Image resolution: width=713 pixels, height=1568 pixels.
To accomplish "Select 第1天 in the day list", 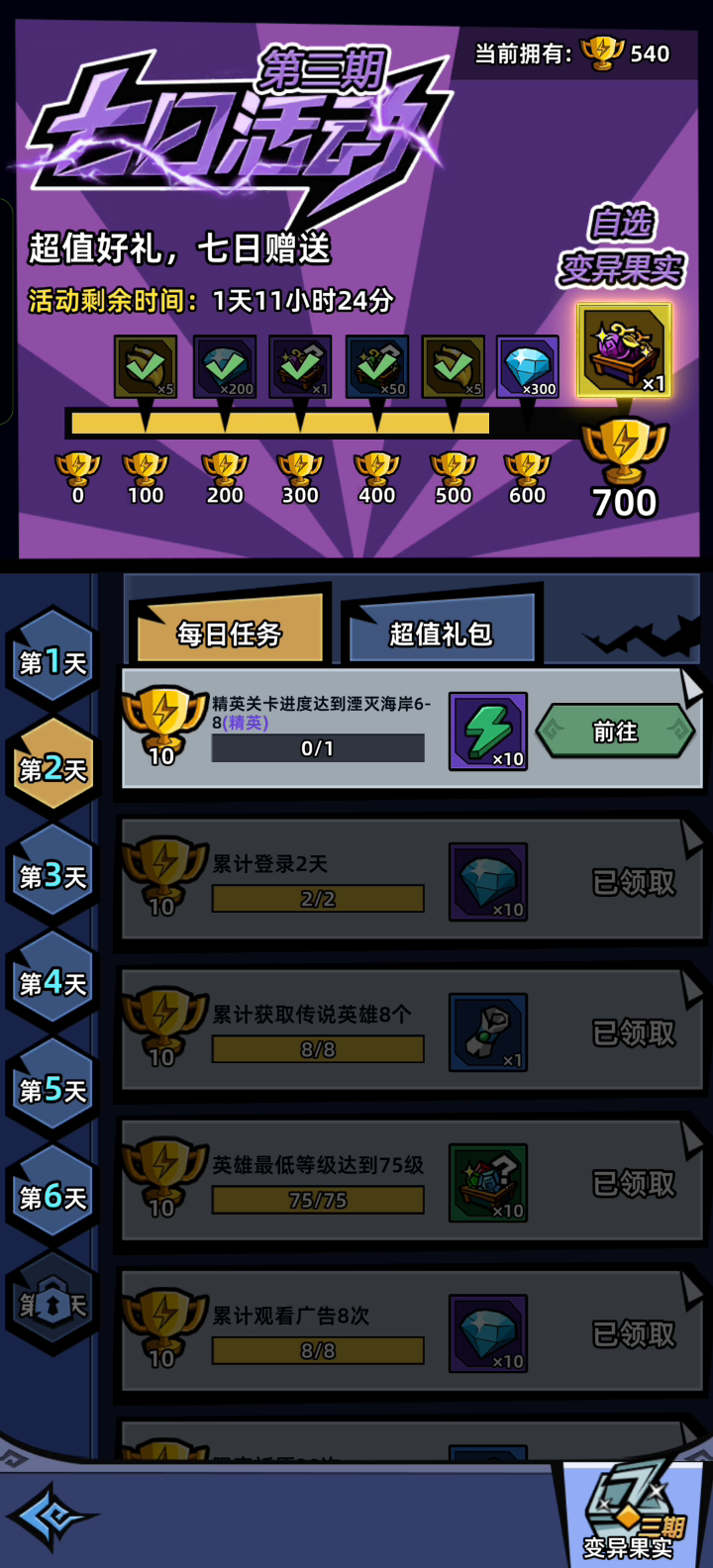I will tap(53, 660).
